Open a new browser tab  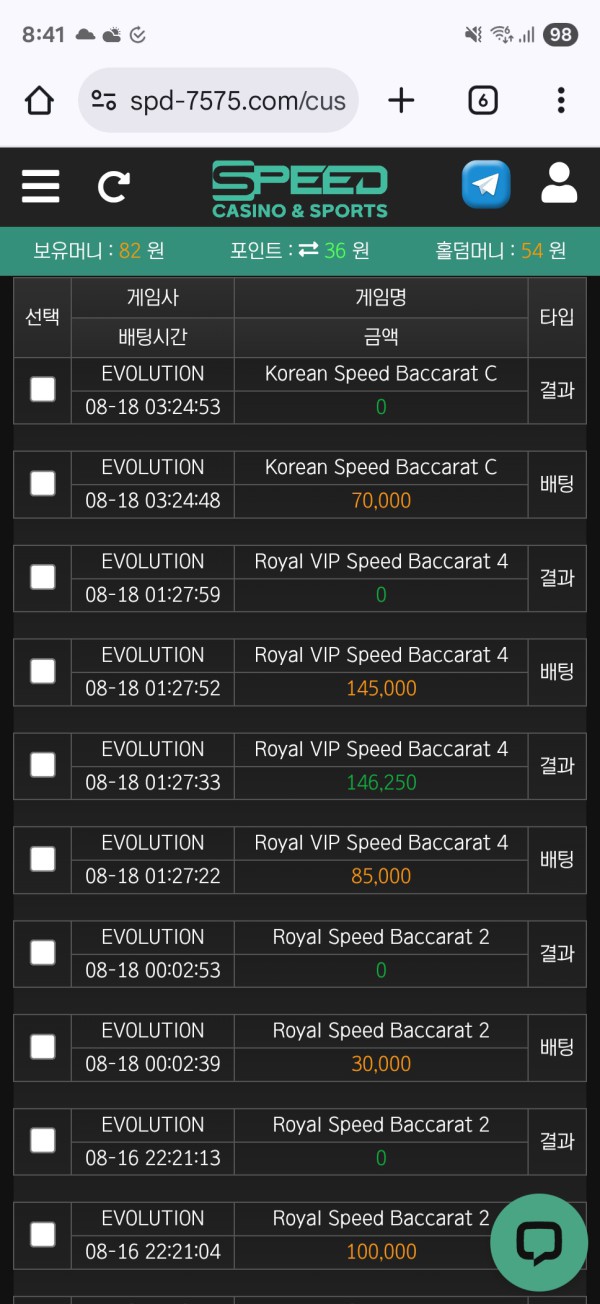tap(401, 100)
